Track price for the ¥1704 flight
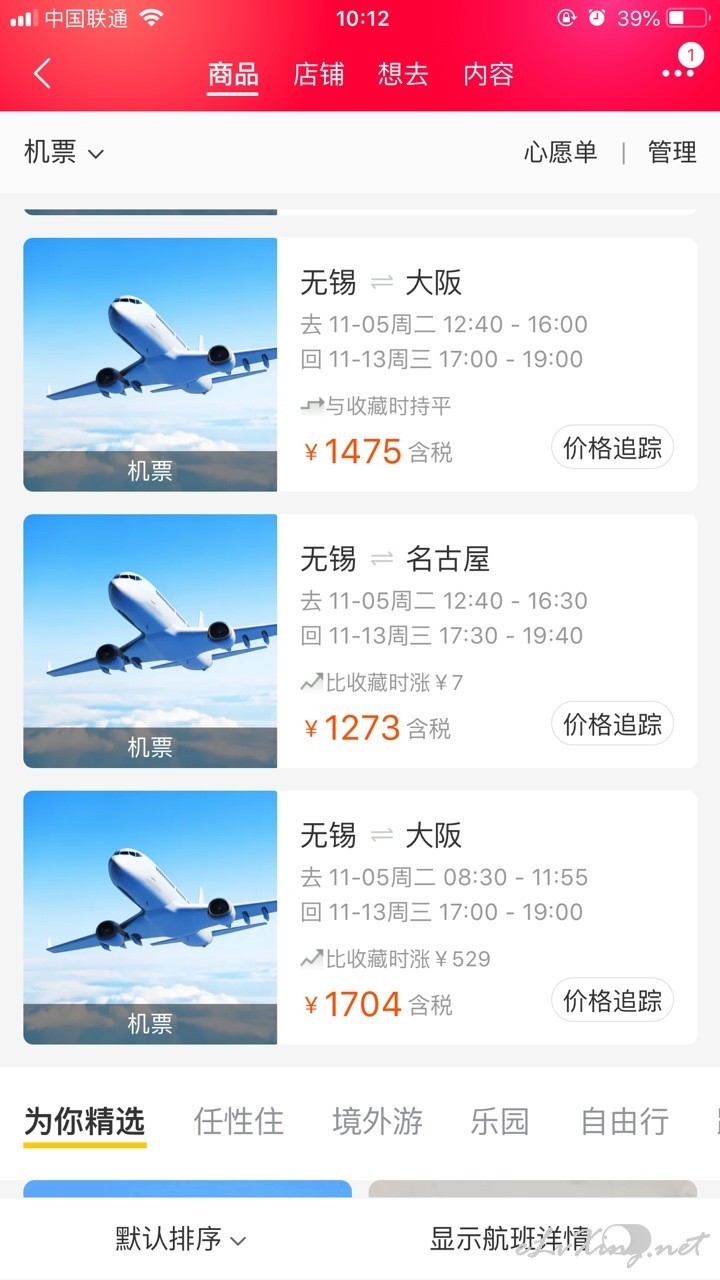The width and height of the screenshot is (720, 1280). (612, 999)
